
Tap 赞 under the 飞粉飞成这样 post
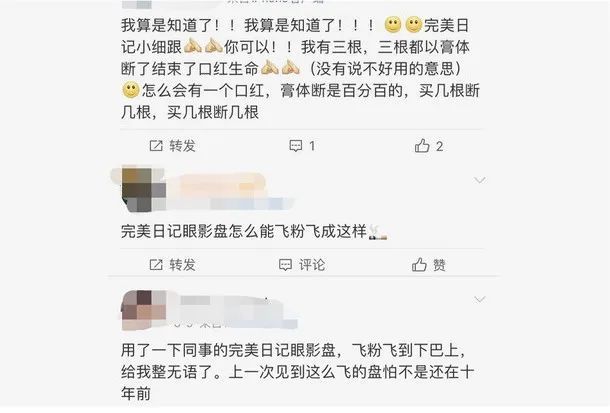coord(429,264)
